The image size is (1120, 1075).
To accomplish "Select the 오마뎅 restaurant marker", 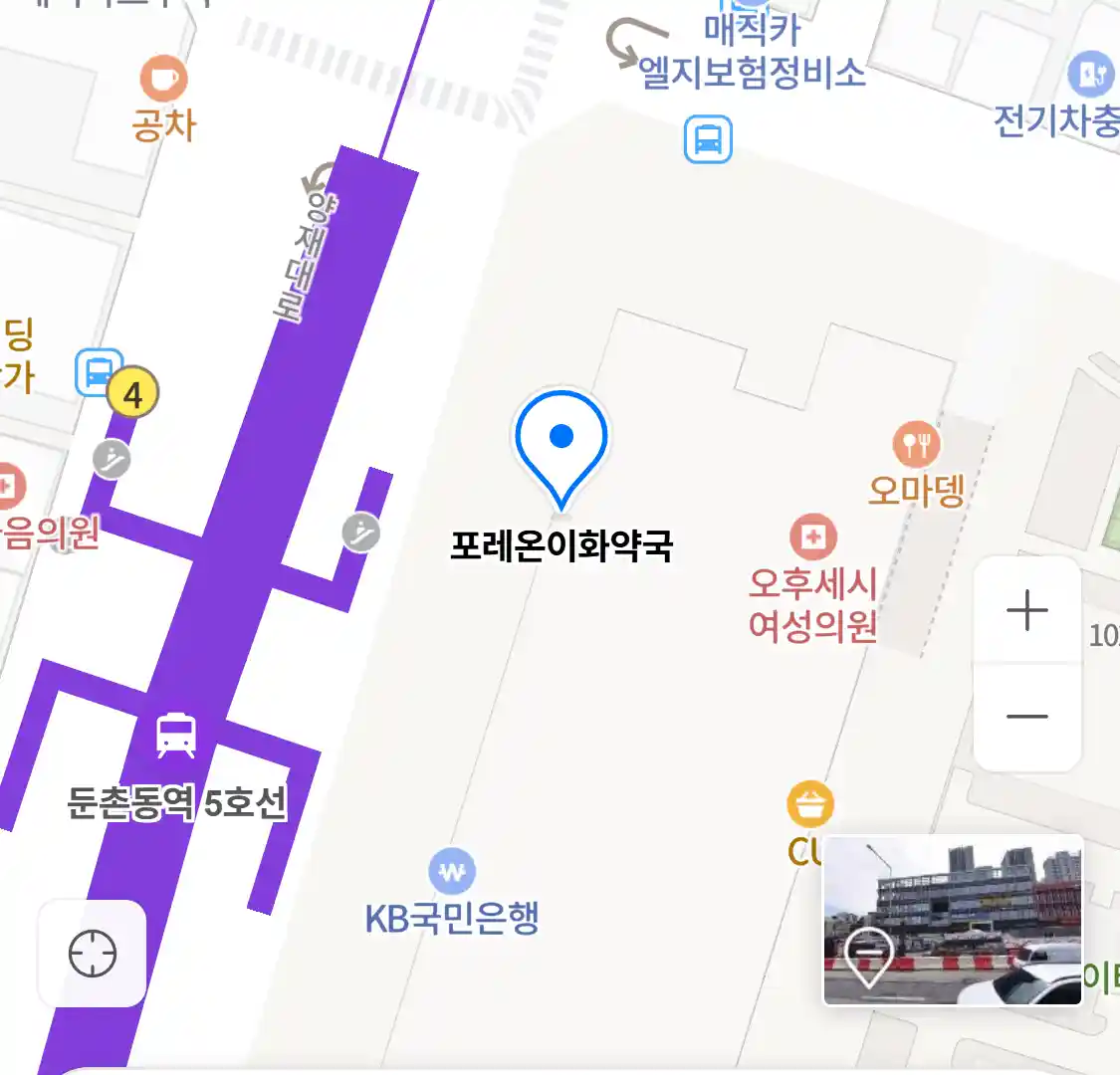I will point(916,445).
